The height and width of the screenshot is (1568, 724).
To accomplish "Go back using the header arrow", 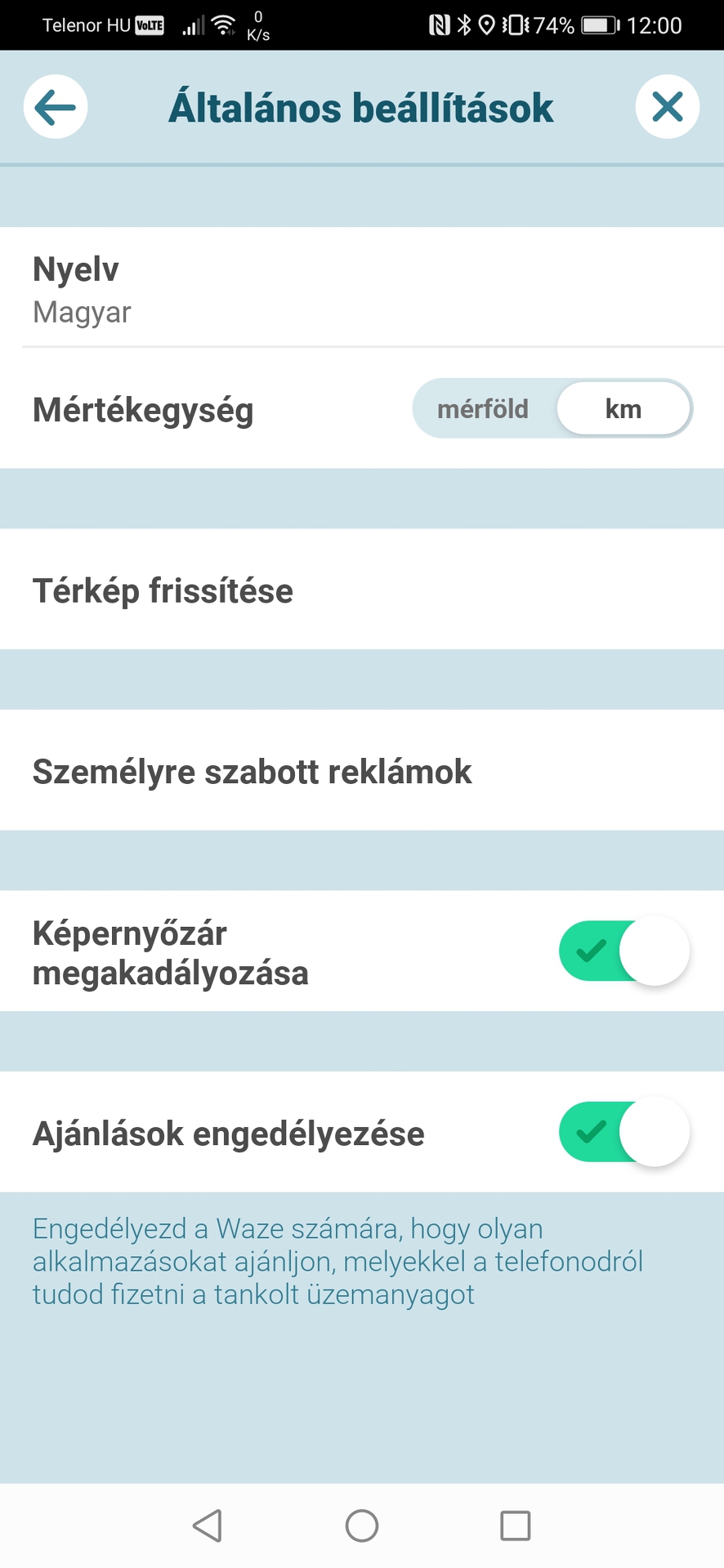I will 56,107.
